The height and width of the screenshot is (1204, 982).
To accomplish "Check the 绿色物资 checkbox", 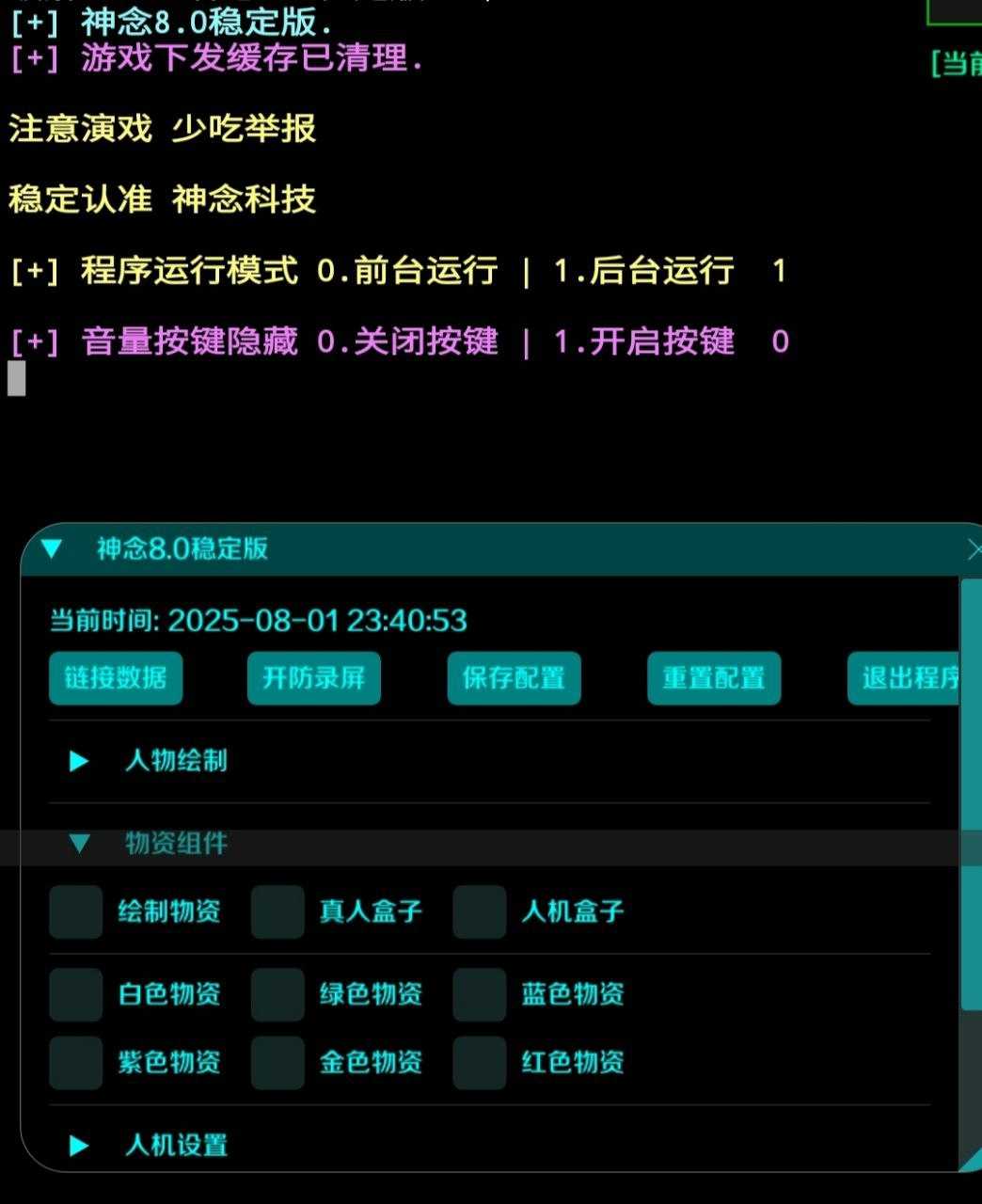I will pos(277,995).
